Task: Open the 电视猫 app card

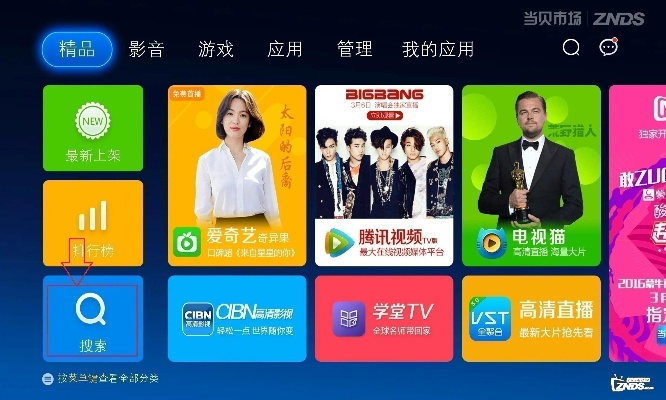Action: click(x=531, y=175)
